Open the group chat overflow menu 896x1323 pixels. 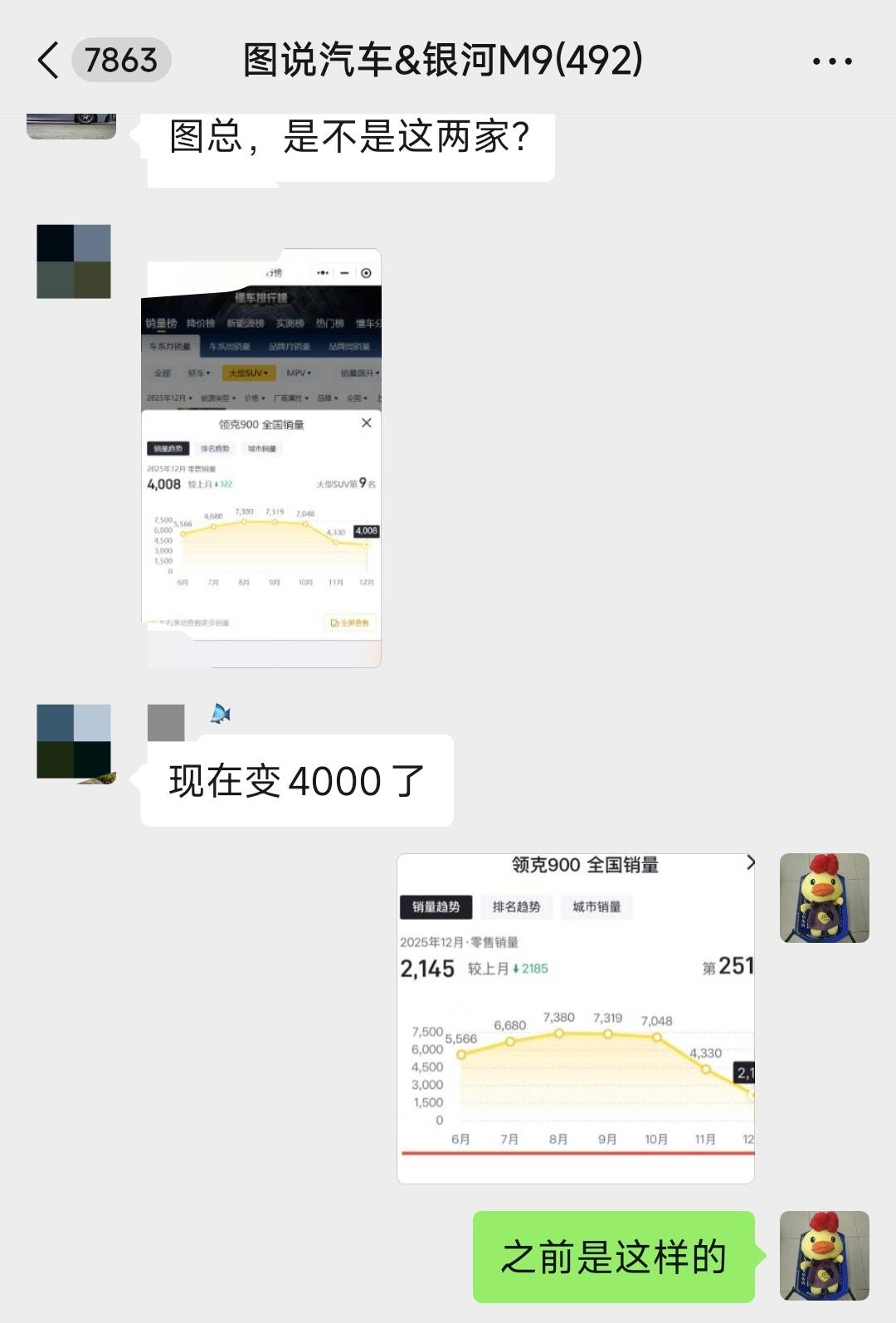click(831, 61)
